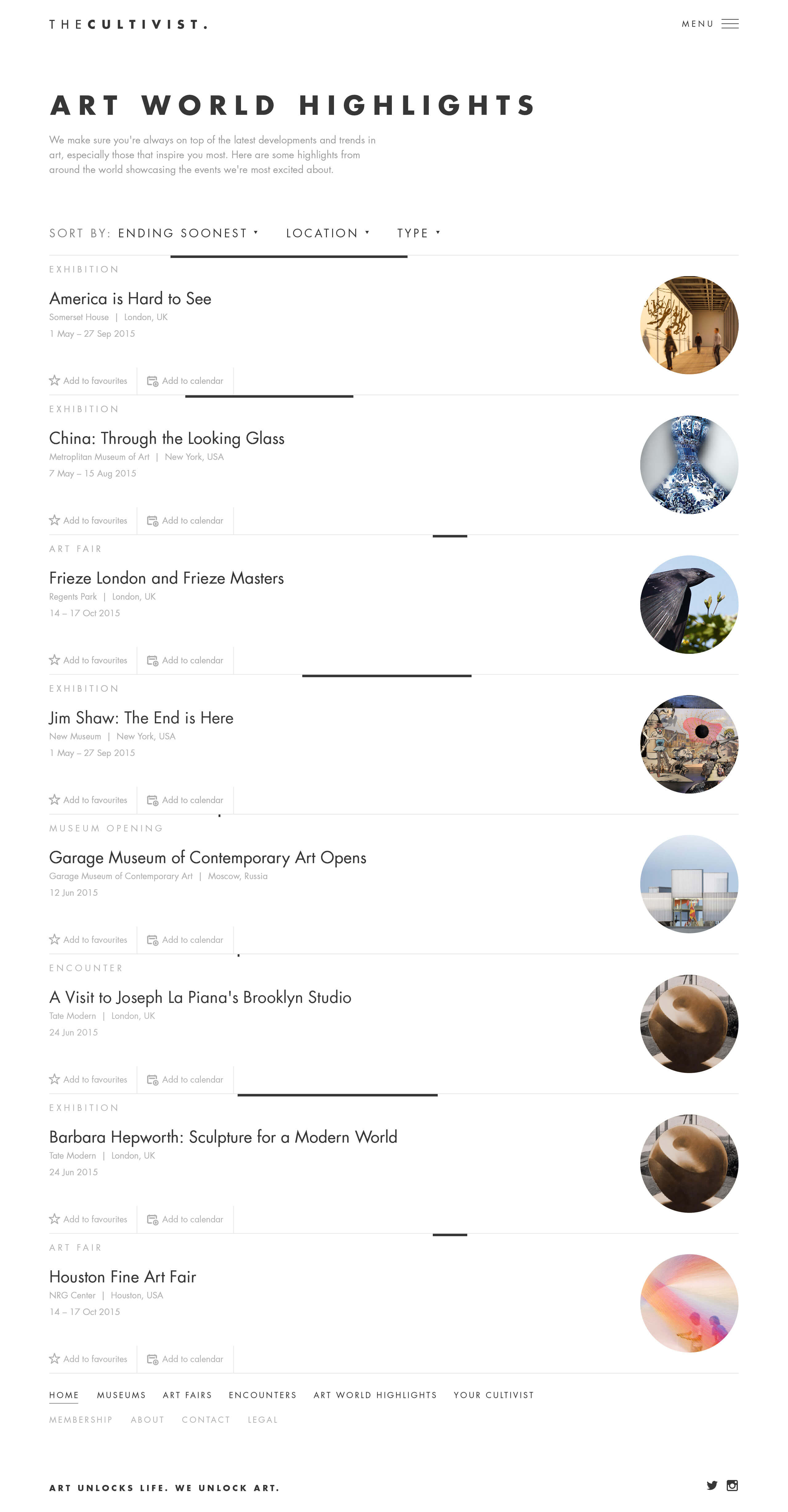
Task: Open the Encounters footer link
Action: pos(263,1395)
